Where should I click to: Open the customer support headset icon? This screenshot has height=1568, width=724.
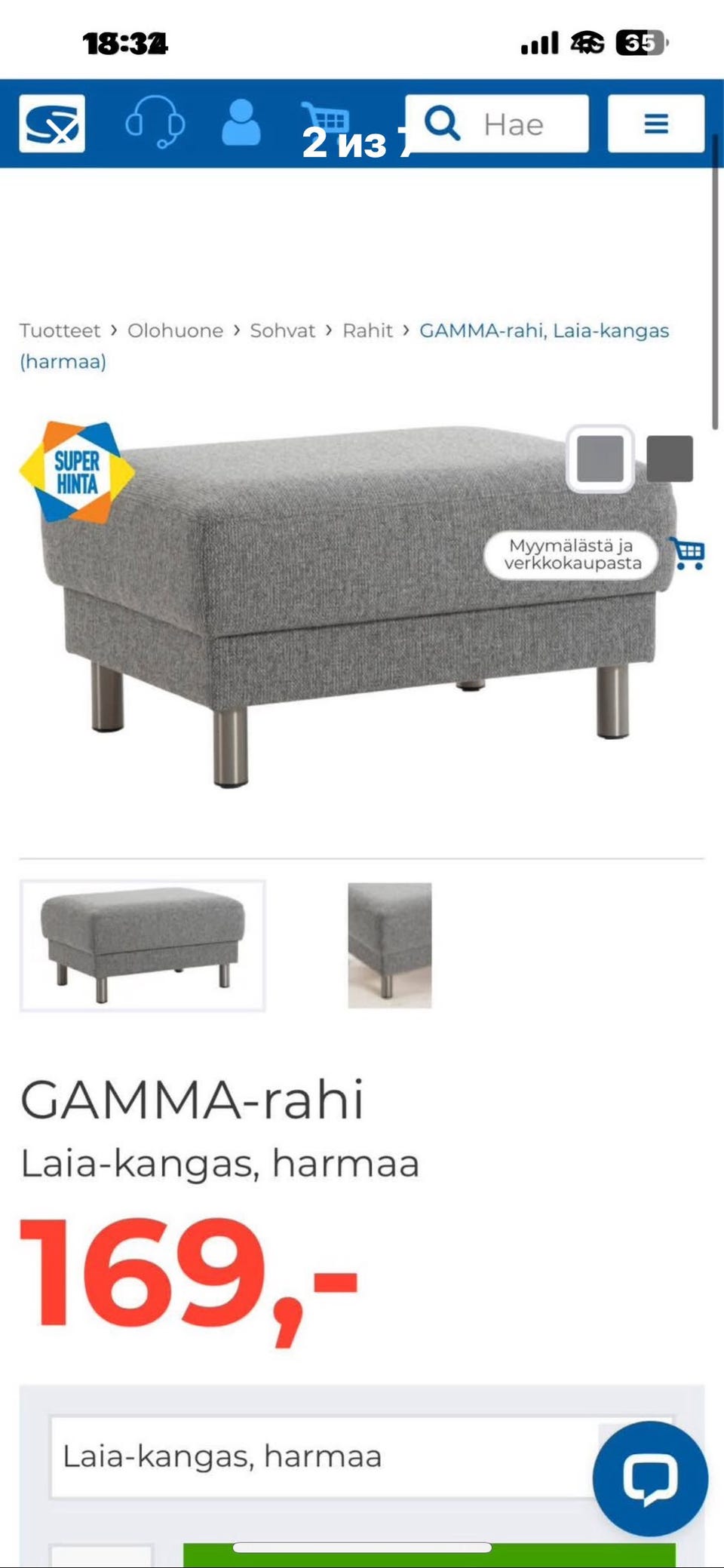click(155, 122)
